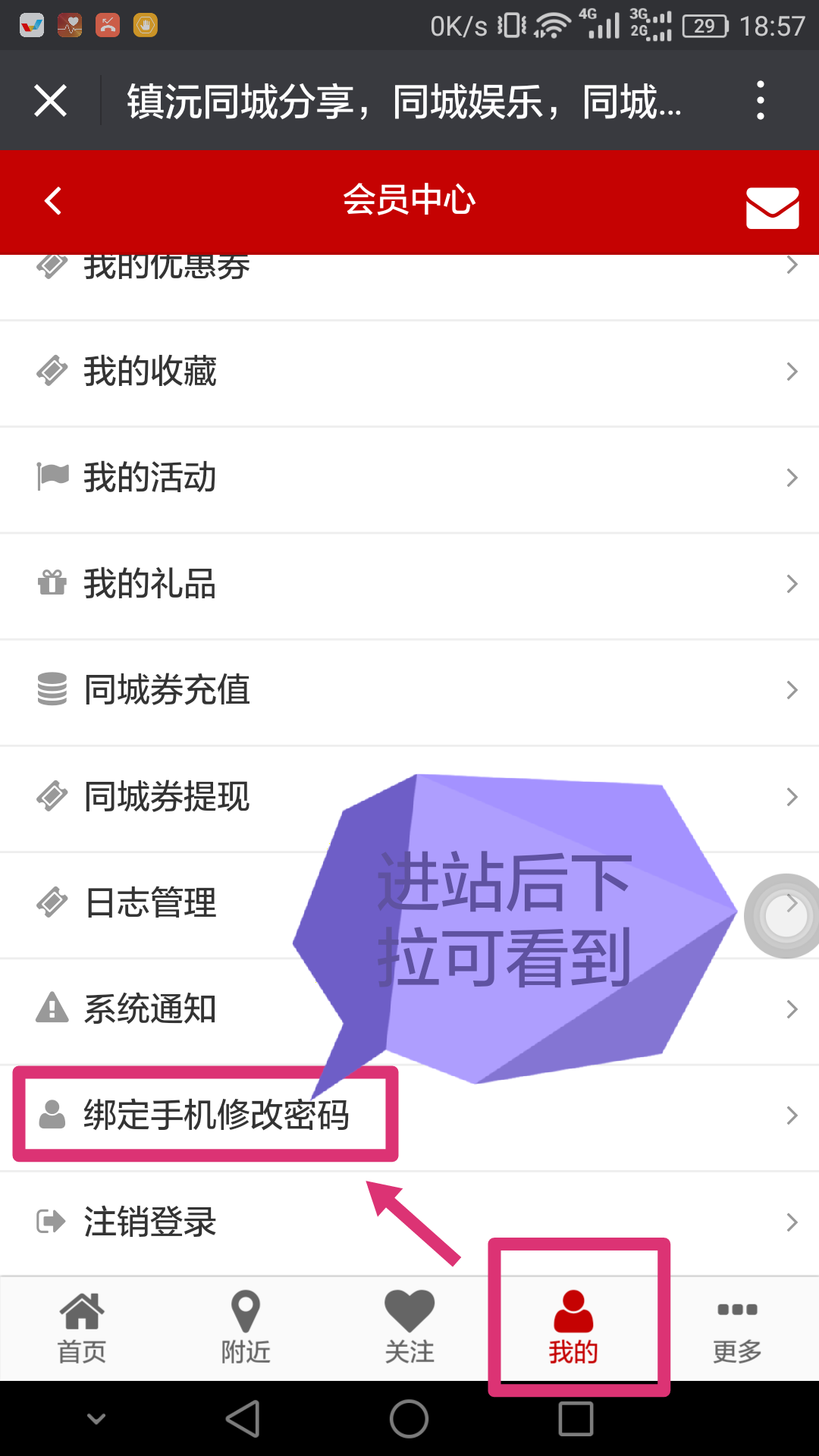The image size is (819, 1456).
Task: Open the three-dot overflow menu
Action: (x=760, y=101)
